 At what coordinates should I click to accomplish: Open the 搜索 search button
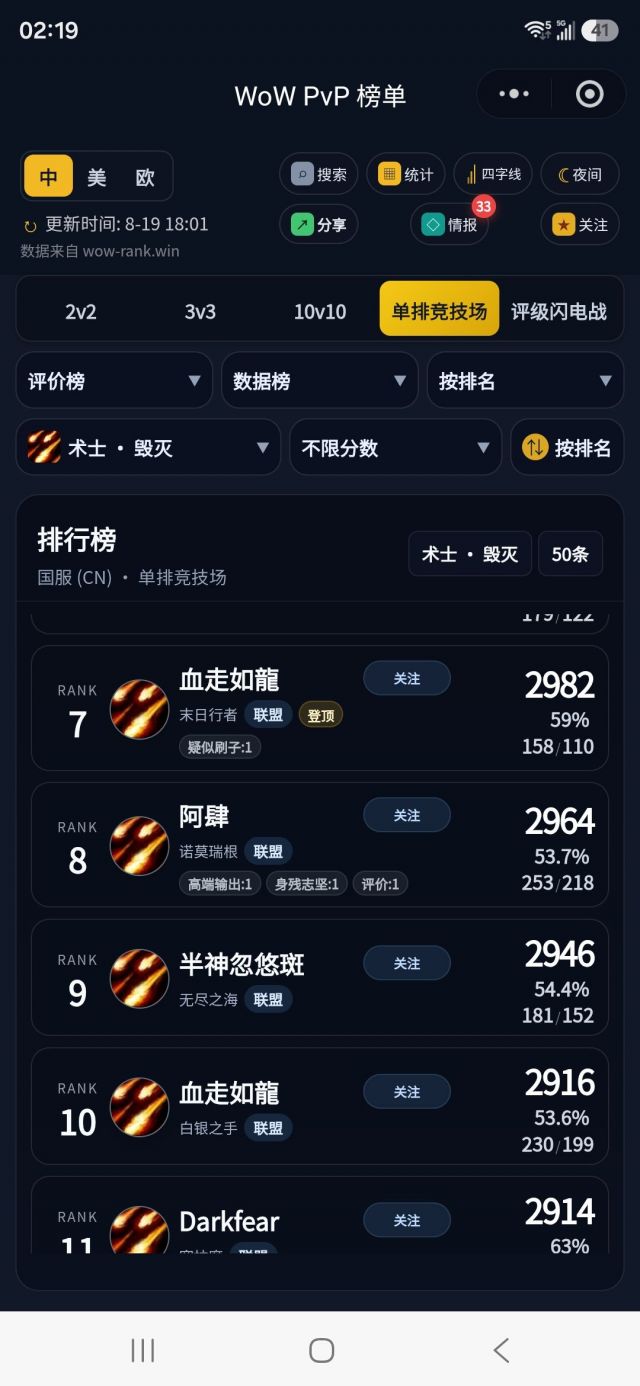pyautogui.click(x=318, y=174)
